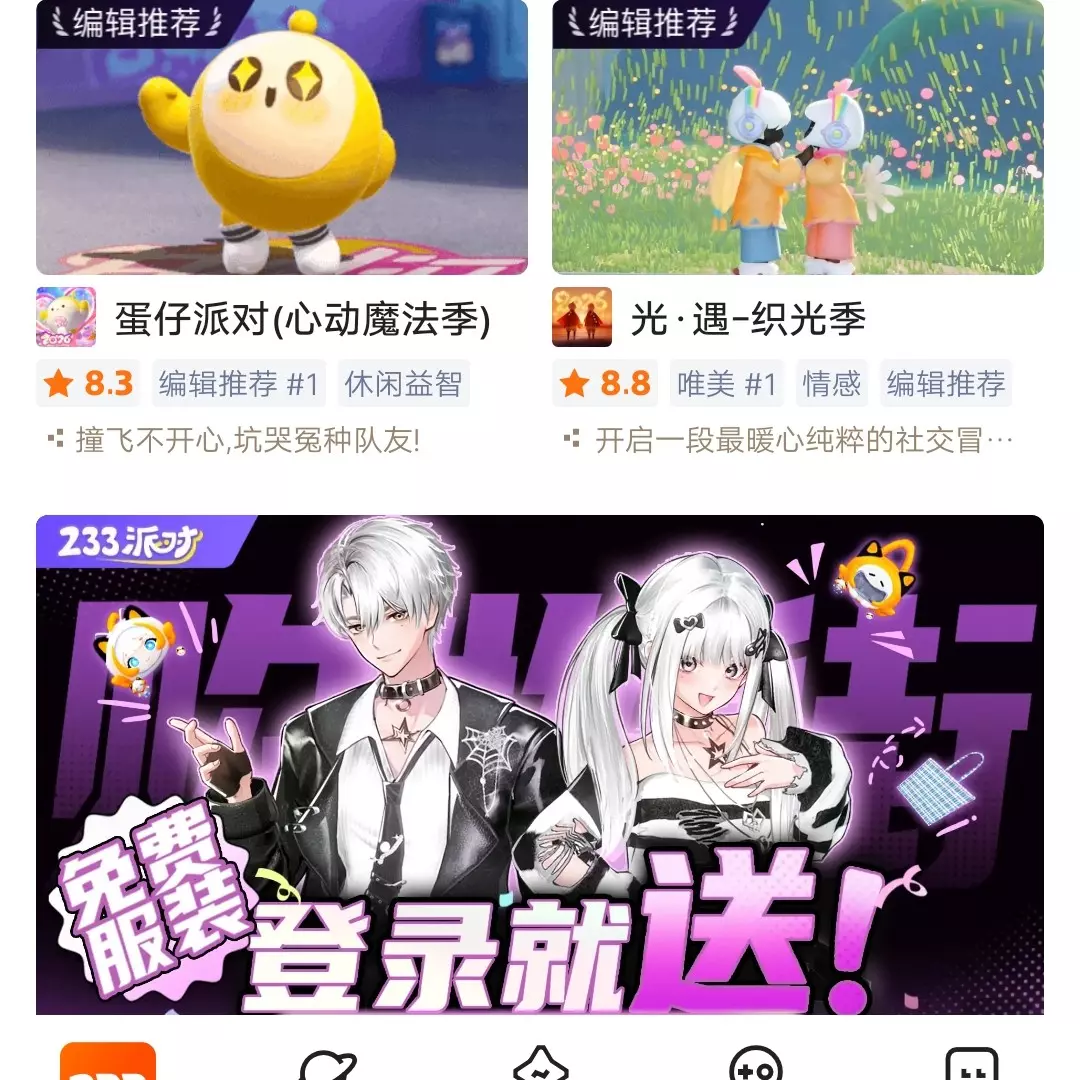Open the 蛋仔派对 game card image
The height and width of the screenshot is (1080, 1080).
point(281,137)
